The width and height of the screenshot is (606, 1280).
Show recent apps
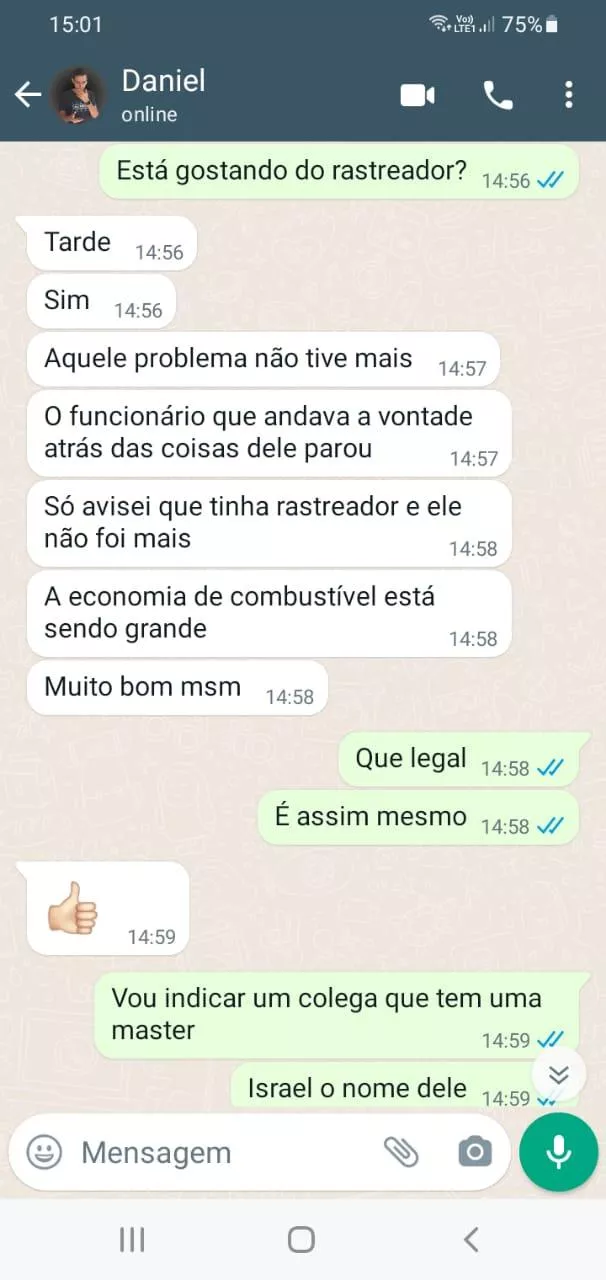(x=132, y=1240)
